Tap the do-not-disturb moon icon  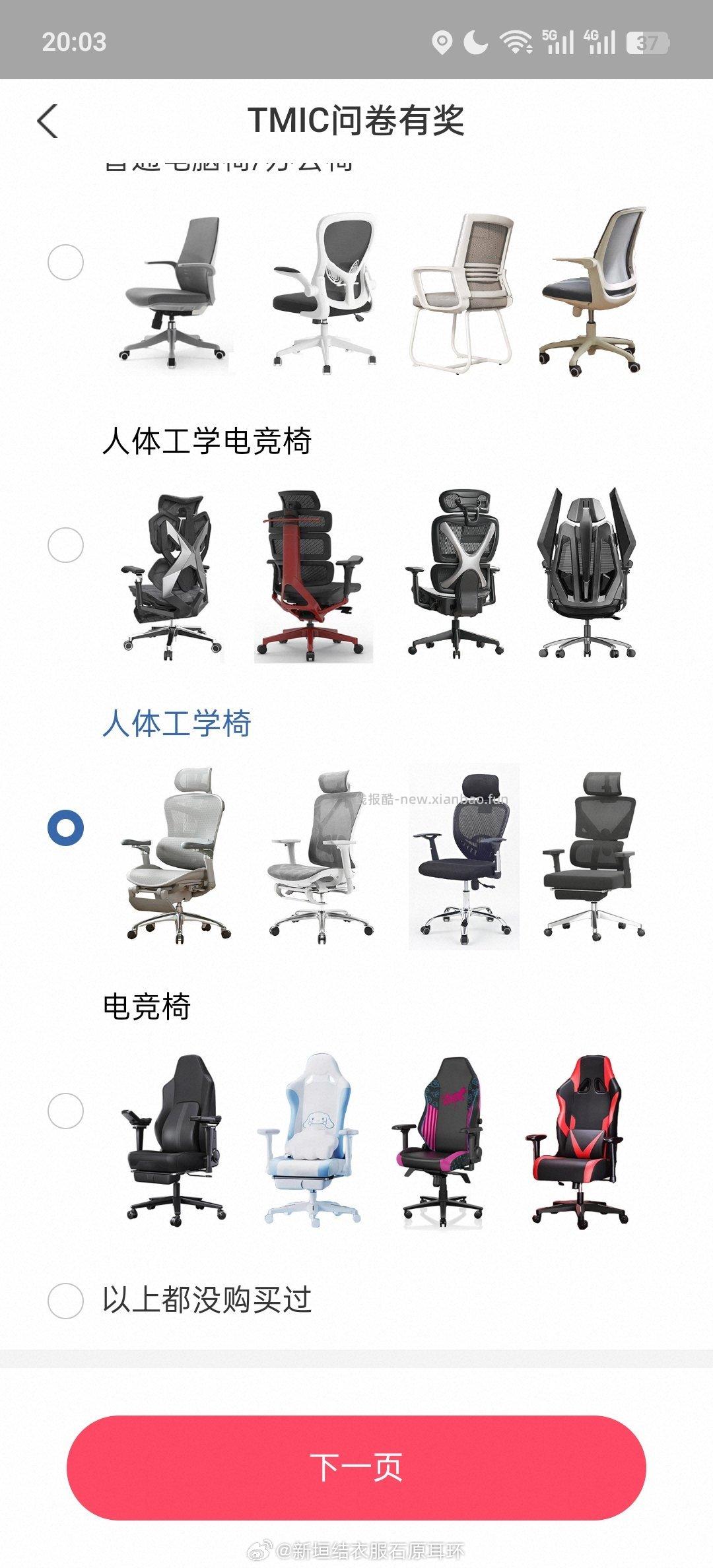click(477, 42)
